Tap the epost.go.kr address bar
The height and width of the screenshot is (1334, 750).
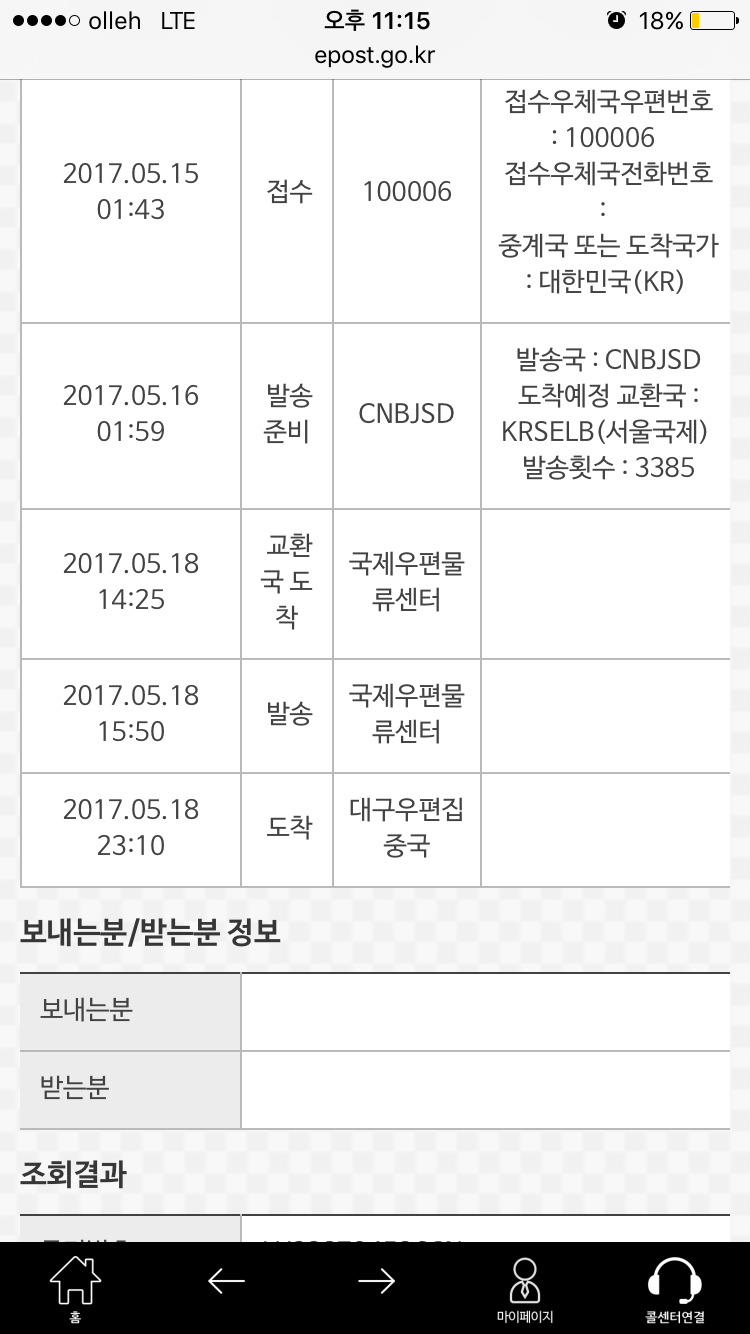coord(375,55)
